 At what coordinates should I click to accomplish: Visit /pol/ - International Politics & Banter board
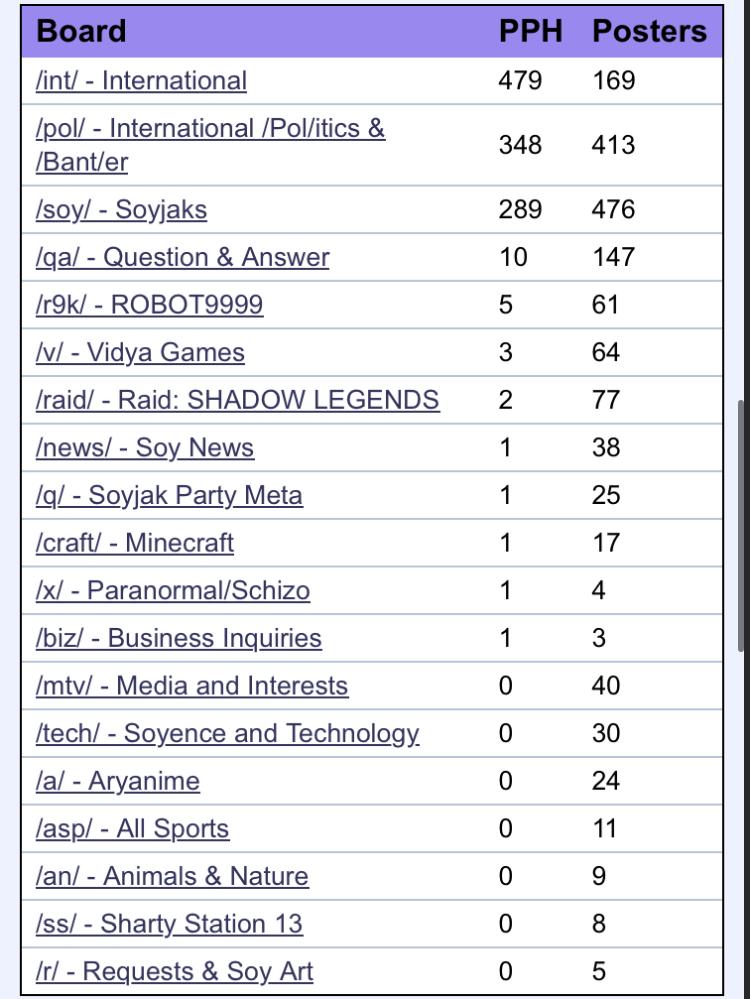click(x=210, y=130)
